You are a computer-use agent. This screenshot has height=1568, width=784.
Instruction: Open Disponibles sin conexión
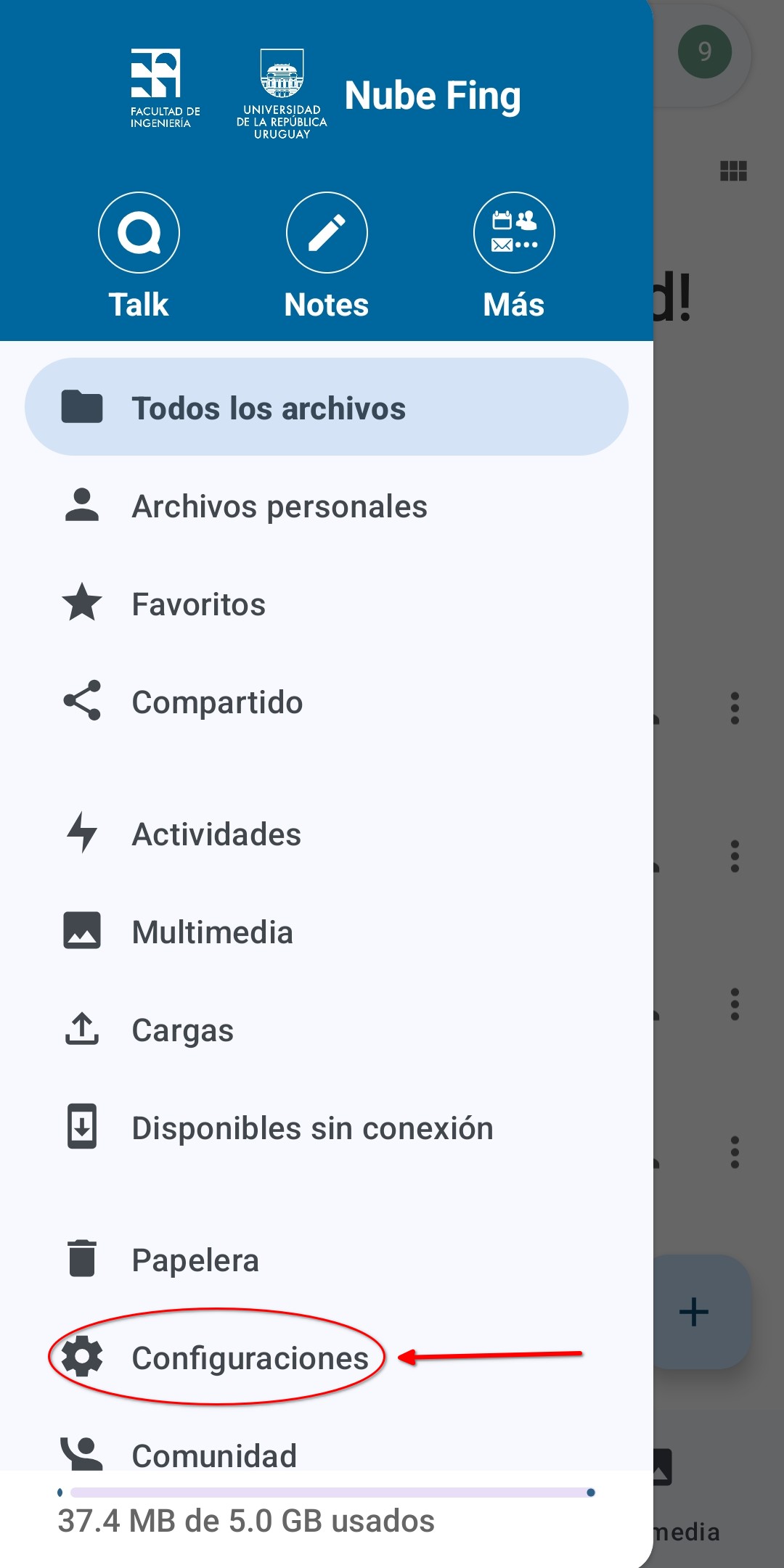point(312,1128)
